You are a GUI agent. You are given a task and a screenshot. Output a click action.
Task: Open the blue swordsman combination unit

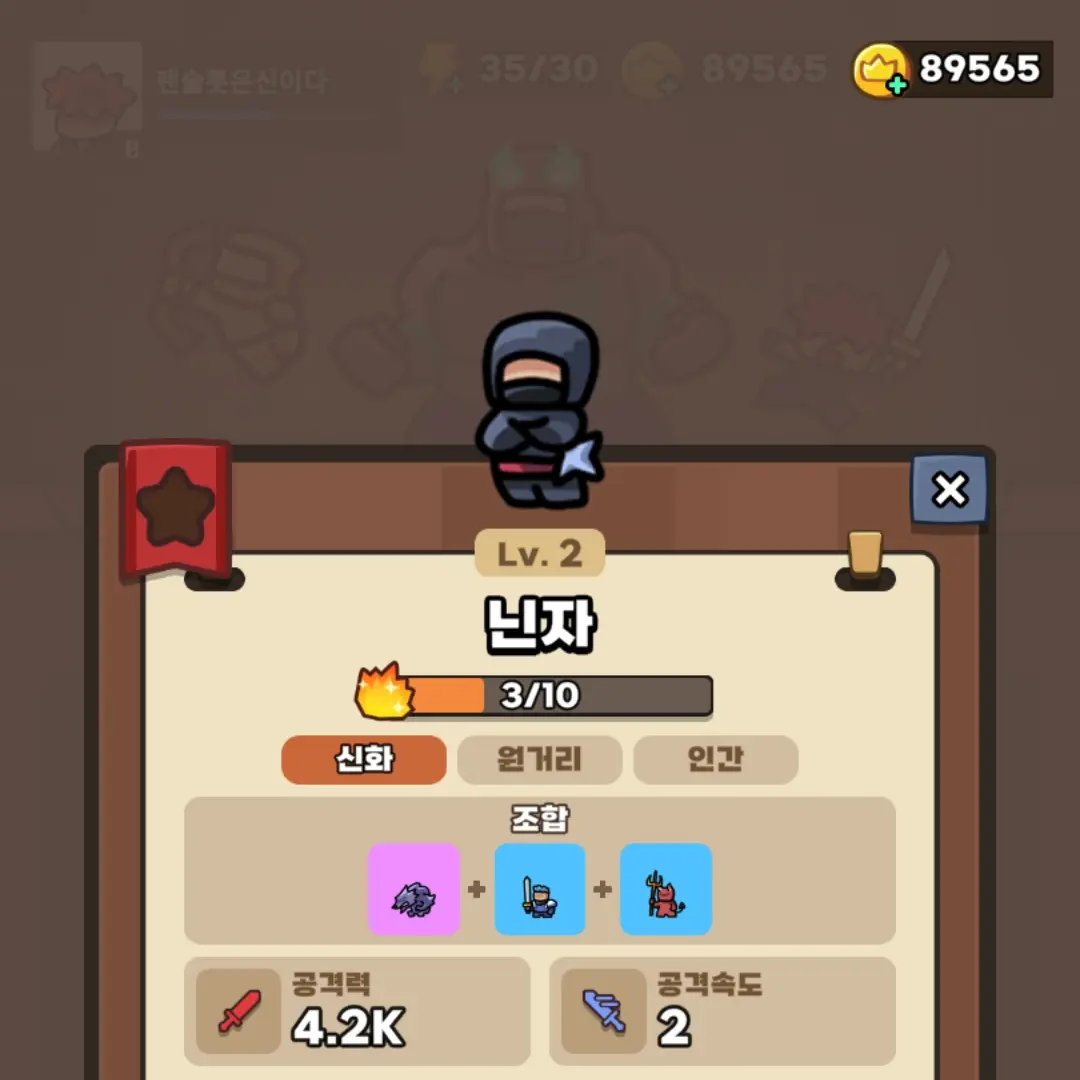(540, 890)
